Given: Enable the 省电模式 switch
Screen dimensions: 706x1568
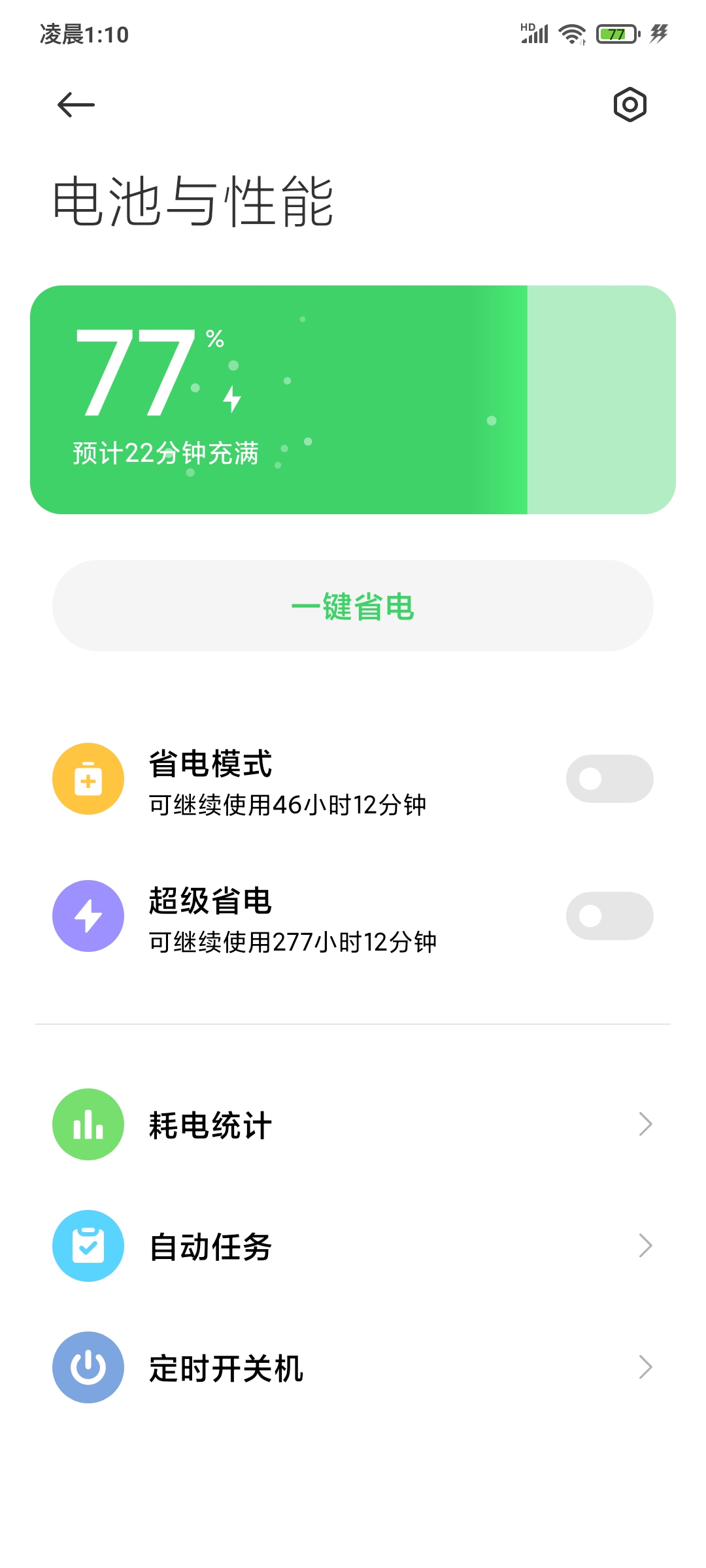Looking at the screenshot, I should click(x=609, y=779).
